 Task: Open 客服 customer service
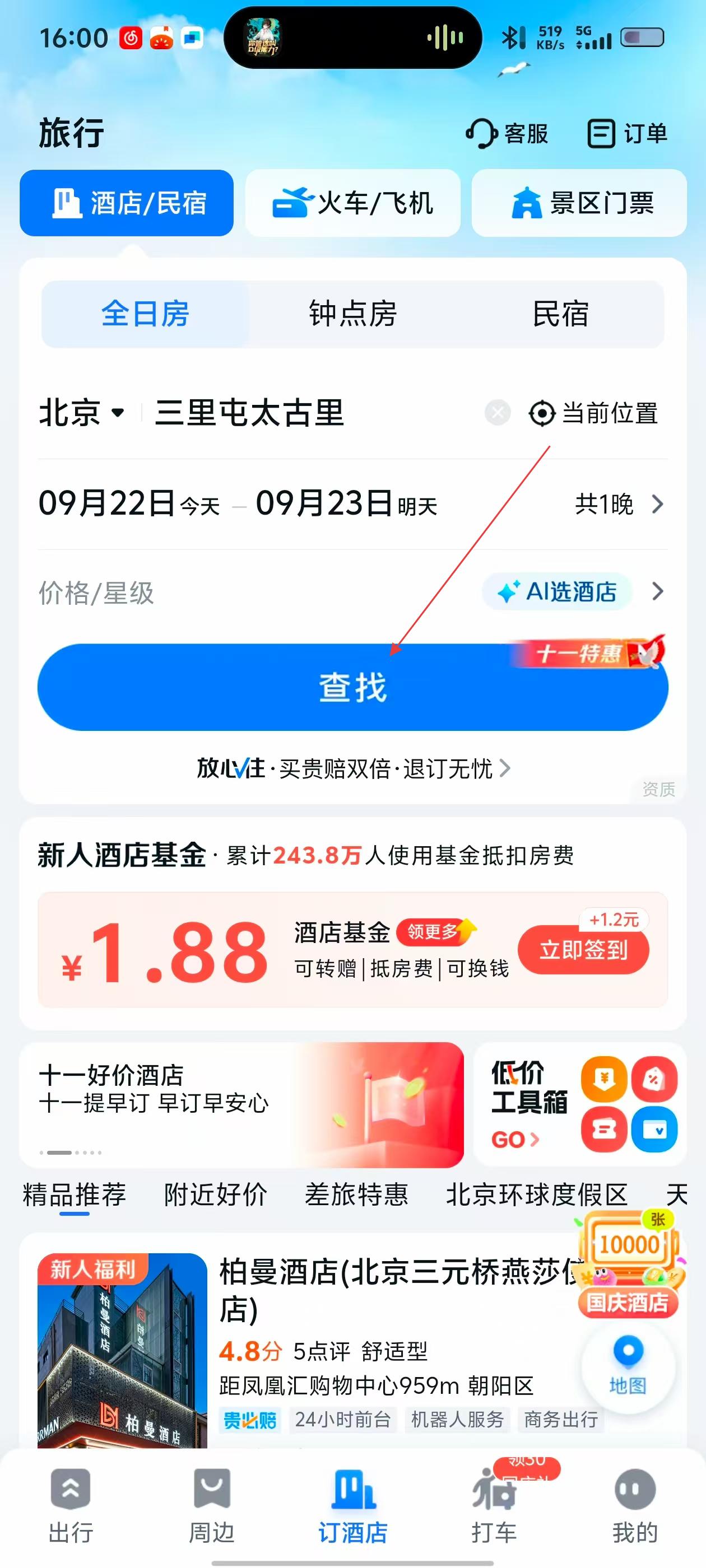click(x=507, y=133)
